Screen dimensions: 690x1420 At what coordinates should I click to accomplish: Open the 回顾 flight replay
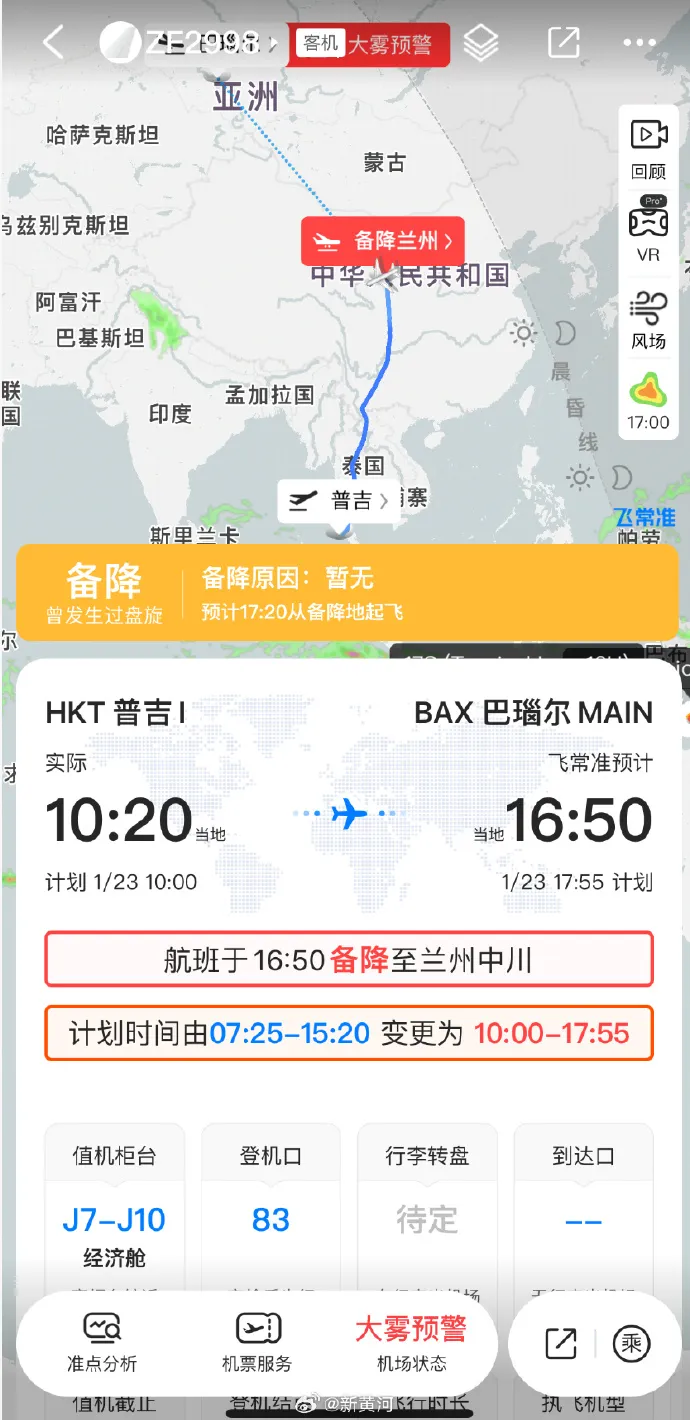(648, 147)
